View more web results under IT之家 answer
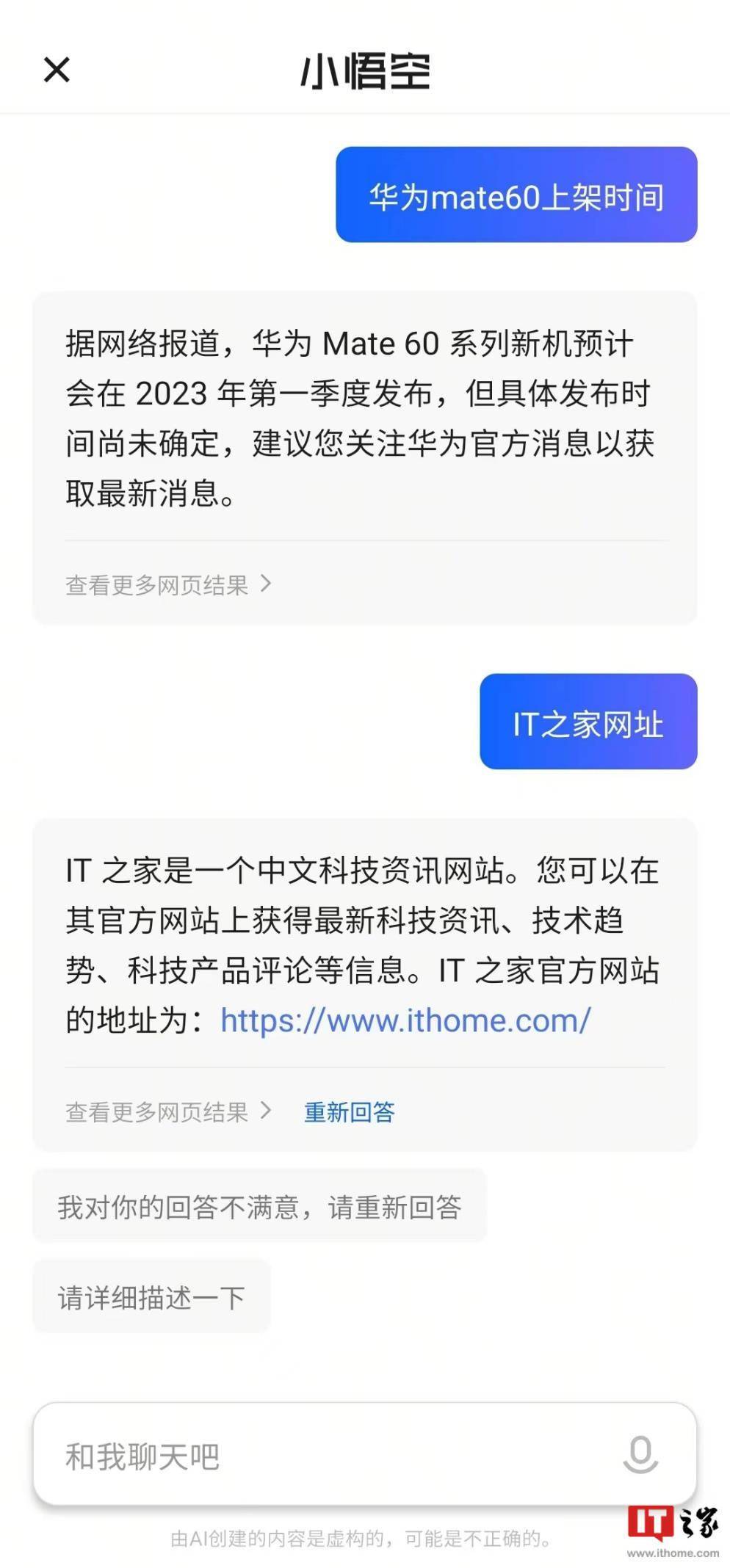Image resolution: width=730 pixels, height=1568 pixels. click(168, 1111)
